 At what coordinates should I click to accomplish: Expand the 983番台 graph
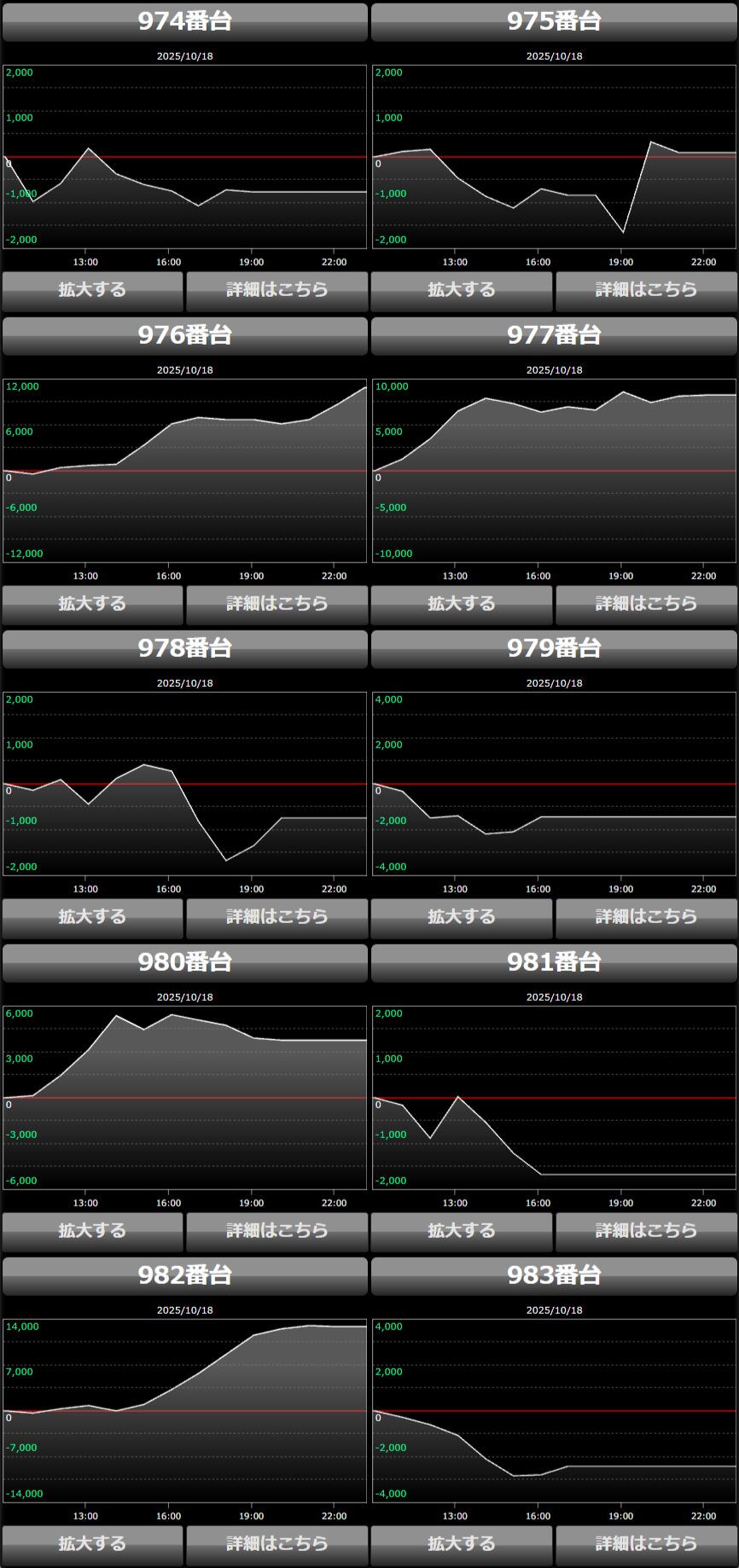coord(462,1544)
